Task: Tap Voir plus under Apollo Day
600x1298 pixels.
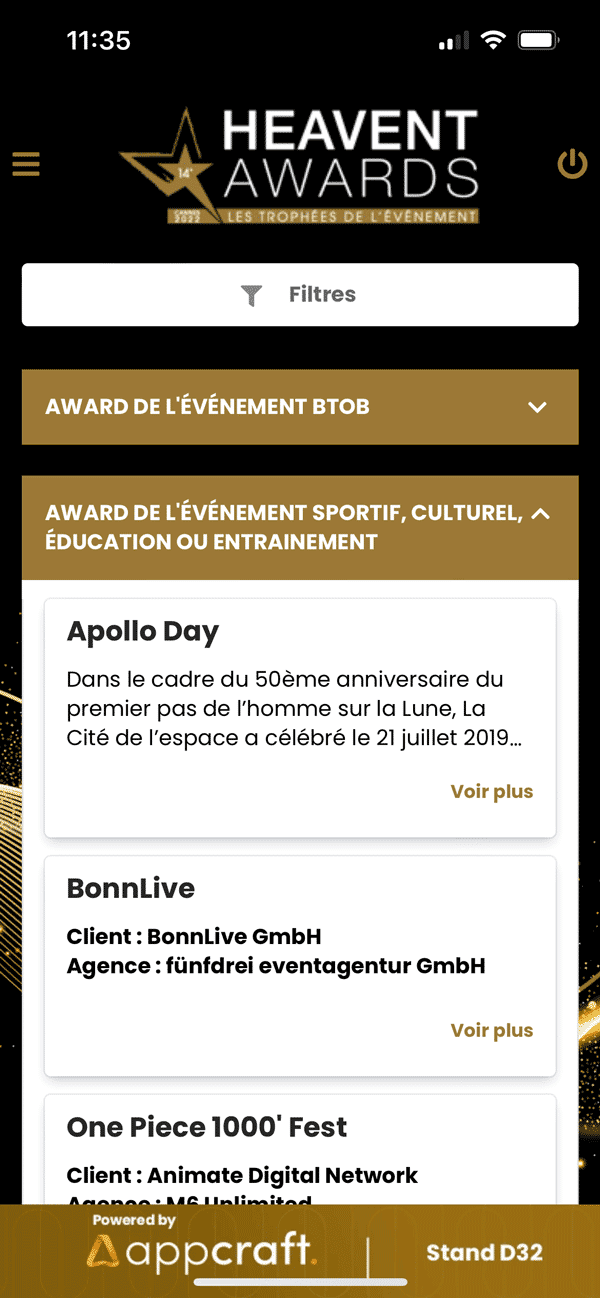Action: click(x=491, y=792)
